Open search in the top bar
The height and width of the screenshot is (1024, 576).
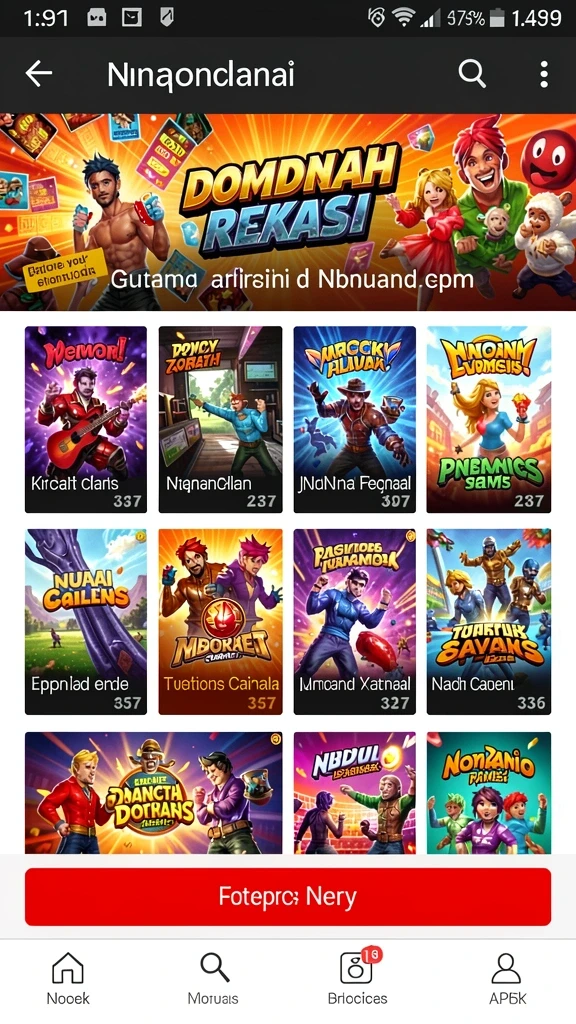click(472, 74)
